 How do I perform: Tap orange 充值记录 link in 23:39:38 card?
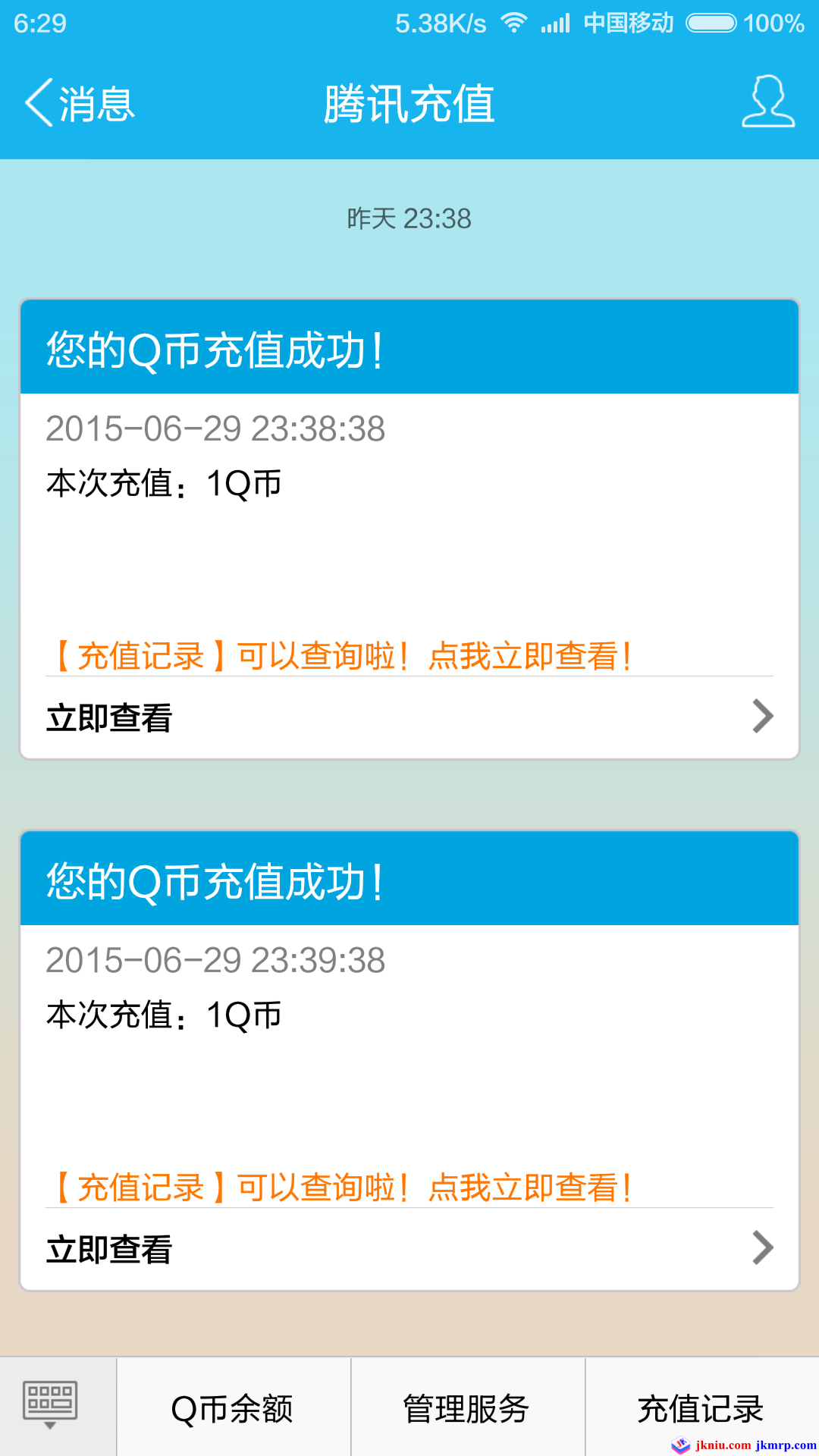(x=341, y=1188)
